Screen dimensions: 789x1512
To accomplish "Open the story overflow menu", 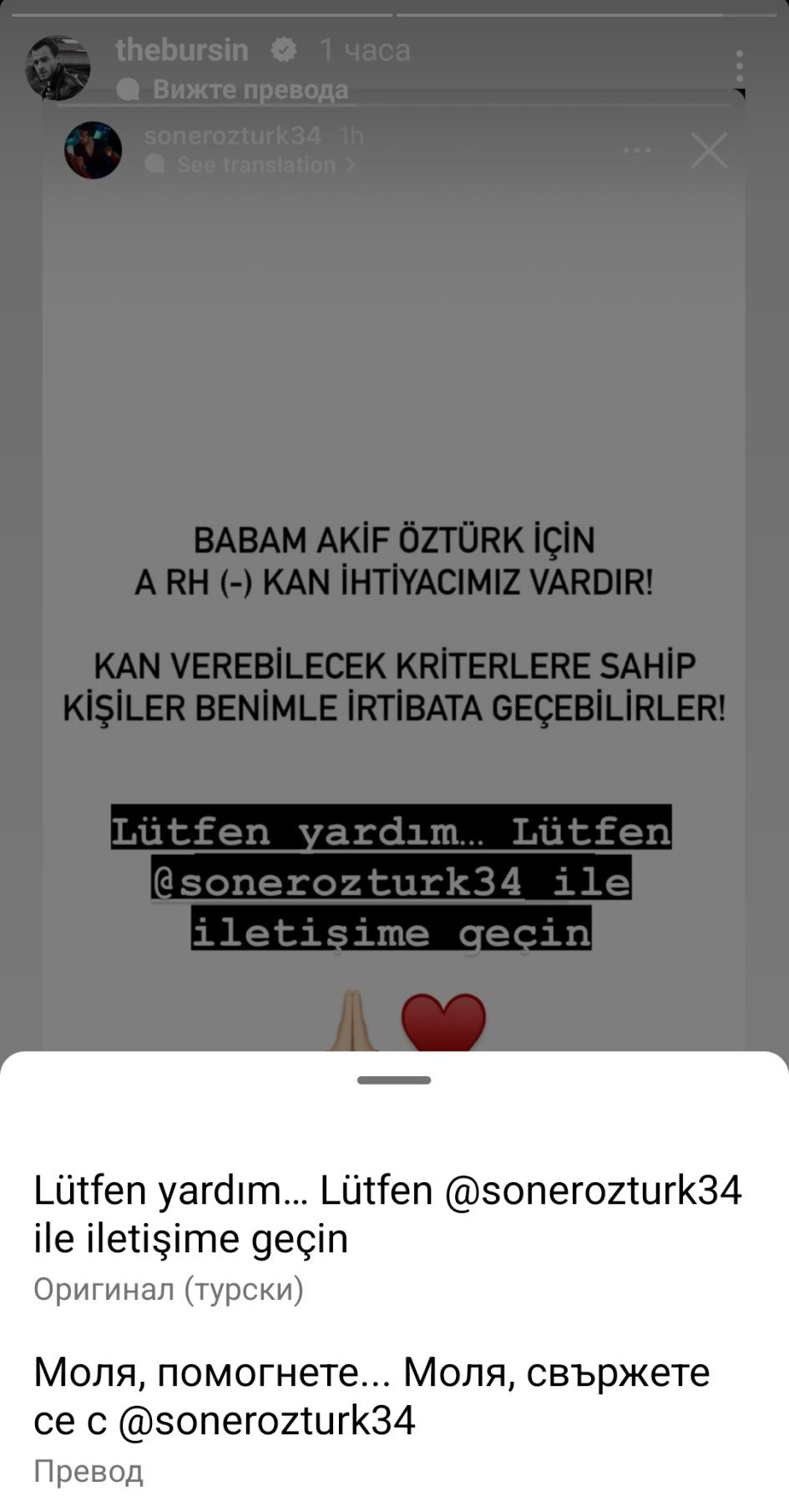I will [x=739, y=66].
